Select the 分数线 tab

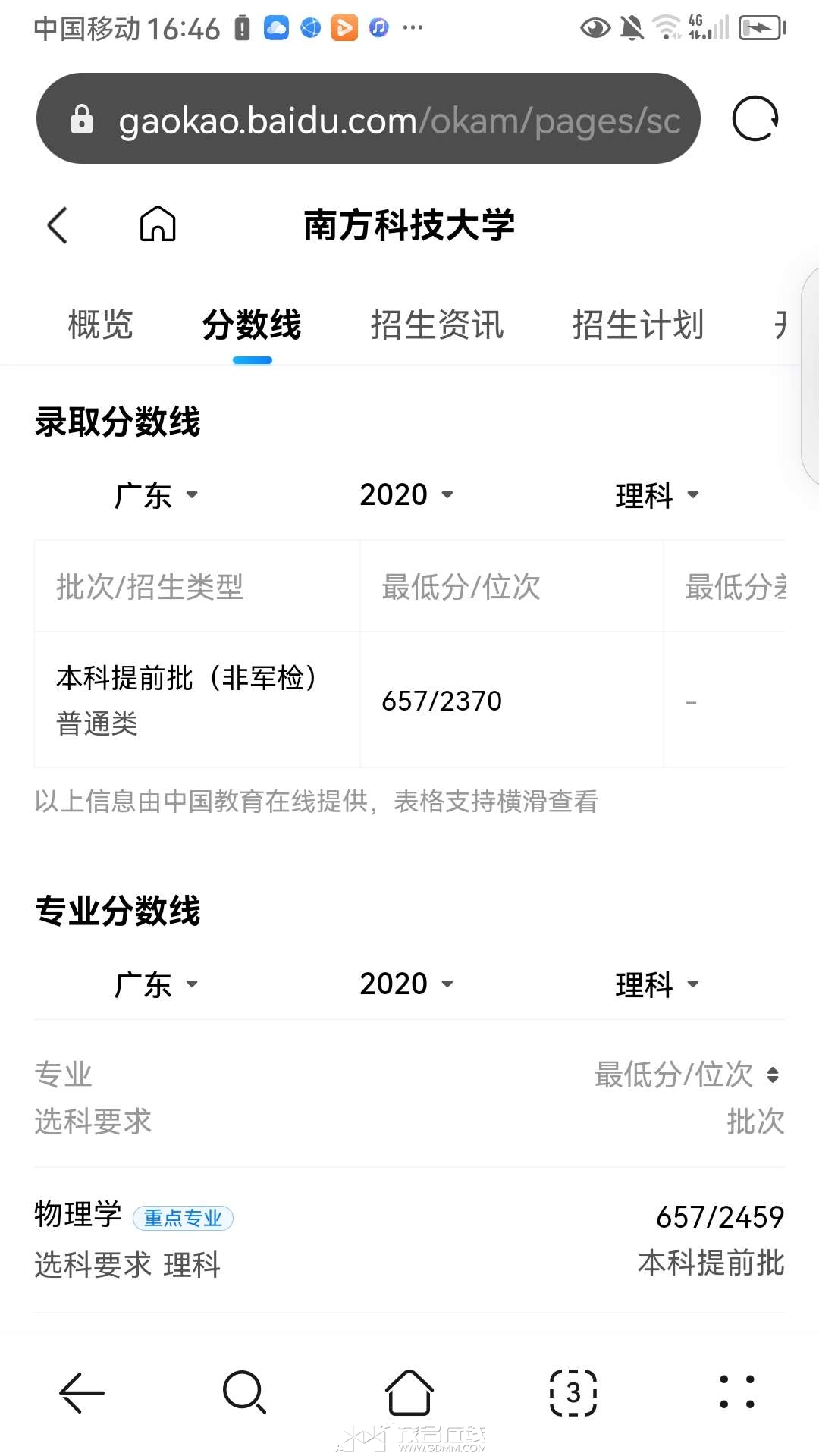click(252, 325)
